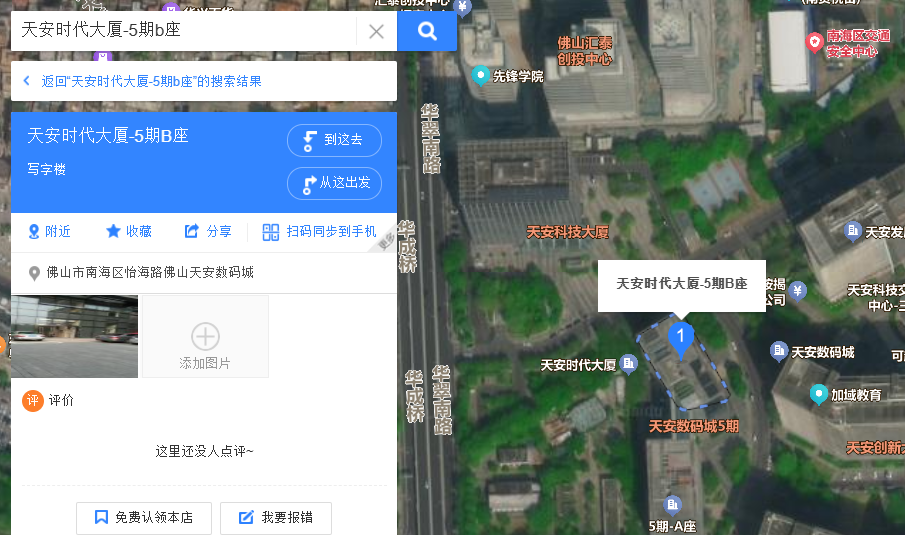Open 南海区交通安全中心 map marker
The height and width of the screenshot is (535, 905).
815,42
